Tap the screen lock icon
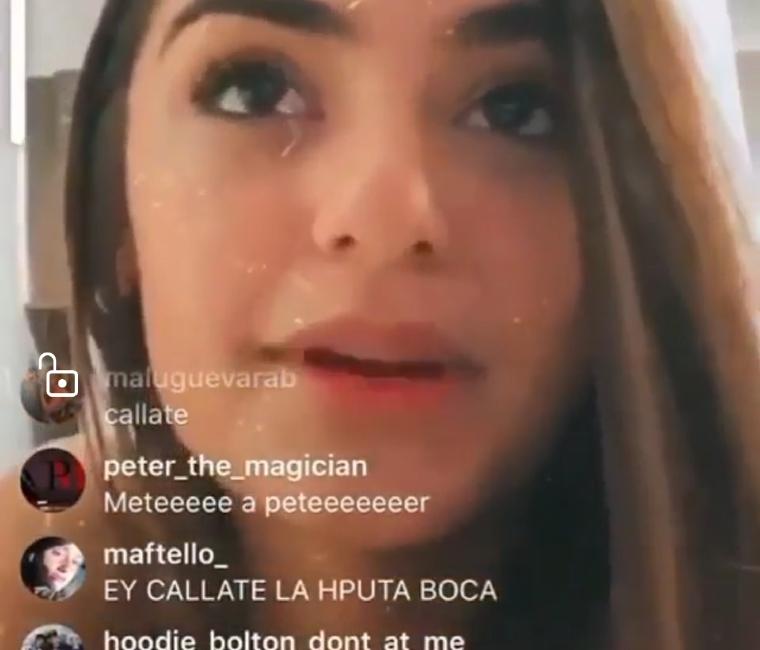The width and height of the screenshot is (760, 650). 58,375
